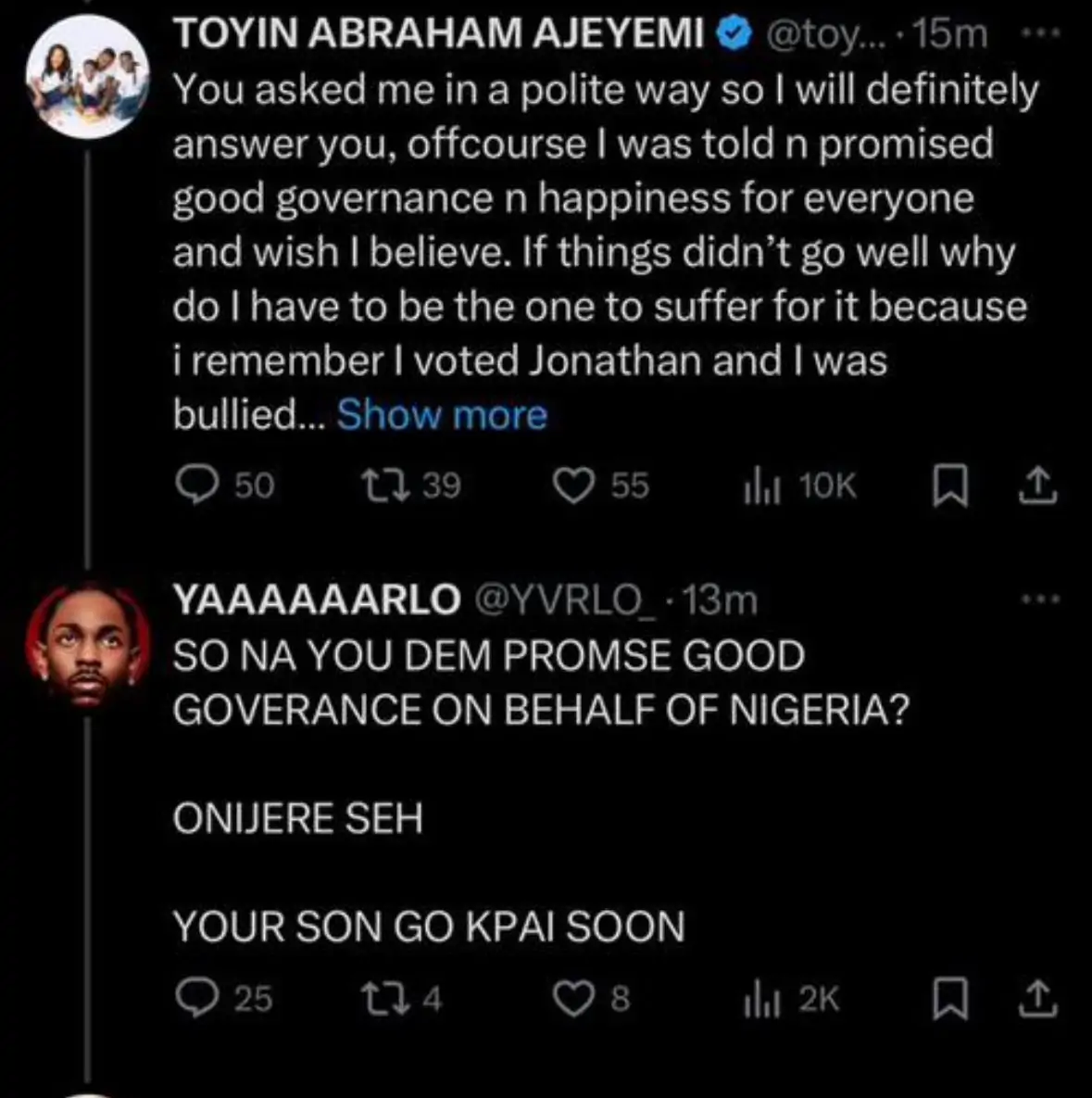The height and width of the screenshot is (1098, 1092).
Task: Open the @YVRLO_ handle profile
Action: pyautogui.click(x=572, y=600)
